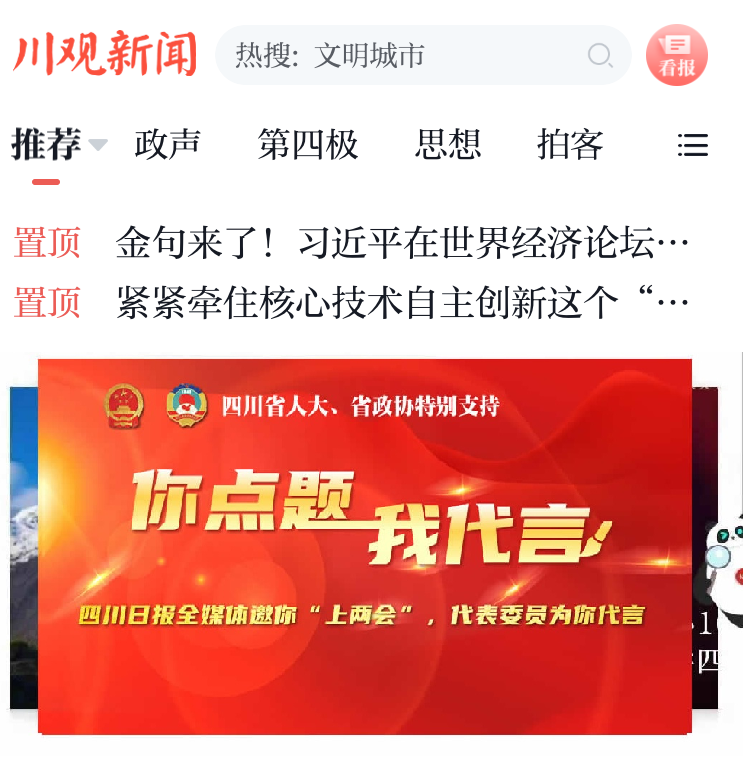This screenshot has width=743, height=765.
Task: Switch to the 思想 tab
Action: coord(448,145)
